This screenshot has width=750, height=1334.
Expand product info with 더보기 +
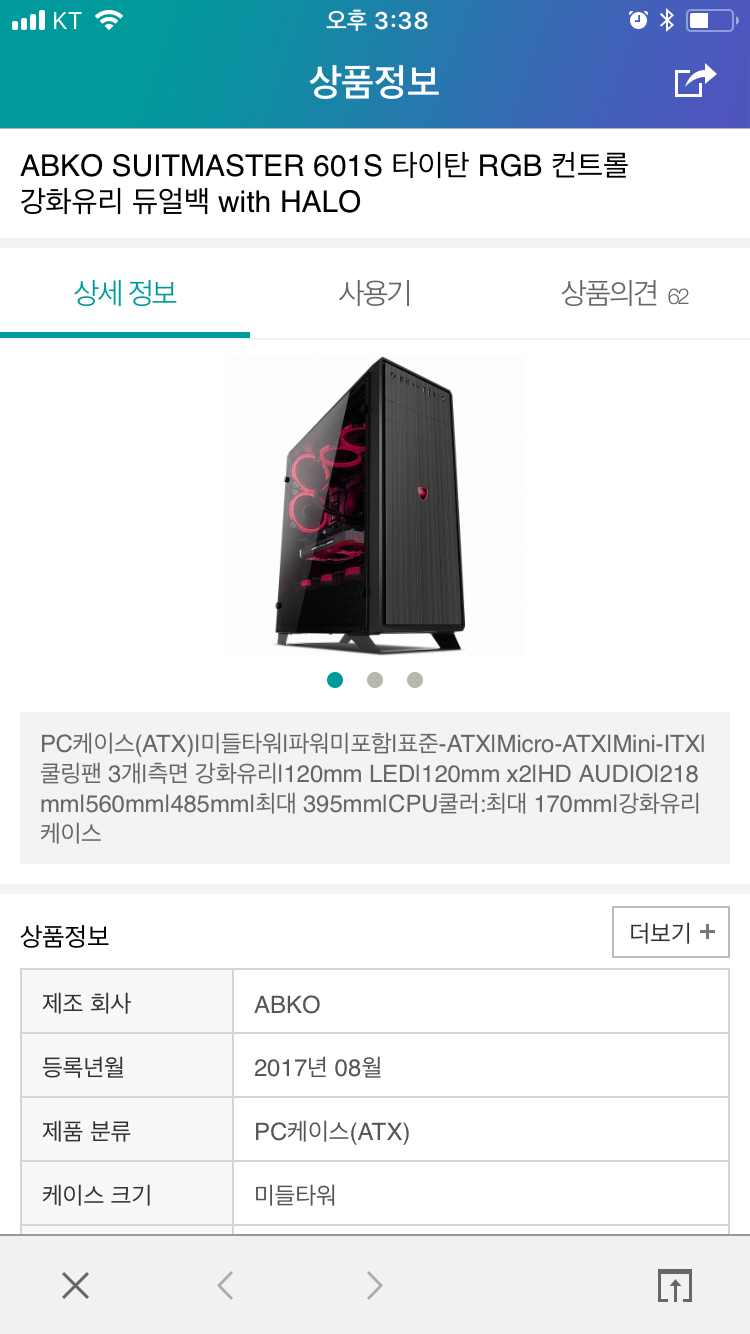671,932
